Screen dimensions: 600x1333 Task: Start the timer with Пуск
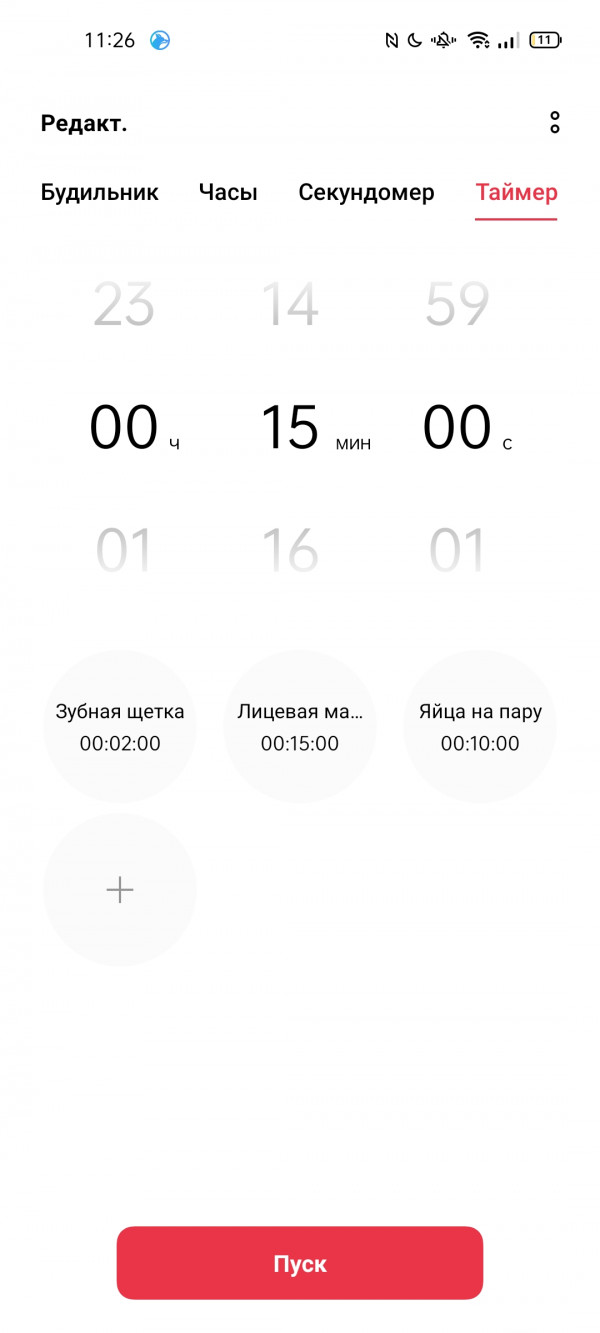point(300,1263)
